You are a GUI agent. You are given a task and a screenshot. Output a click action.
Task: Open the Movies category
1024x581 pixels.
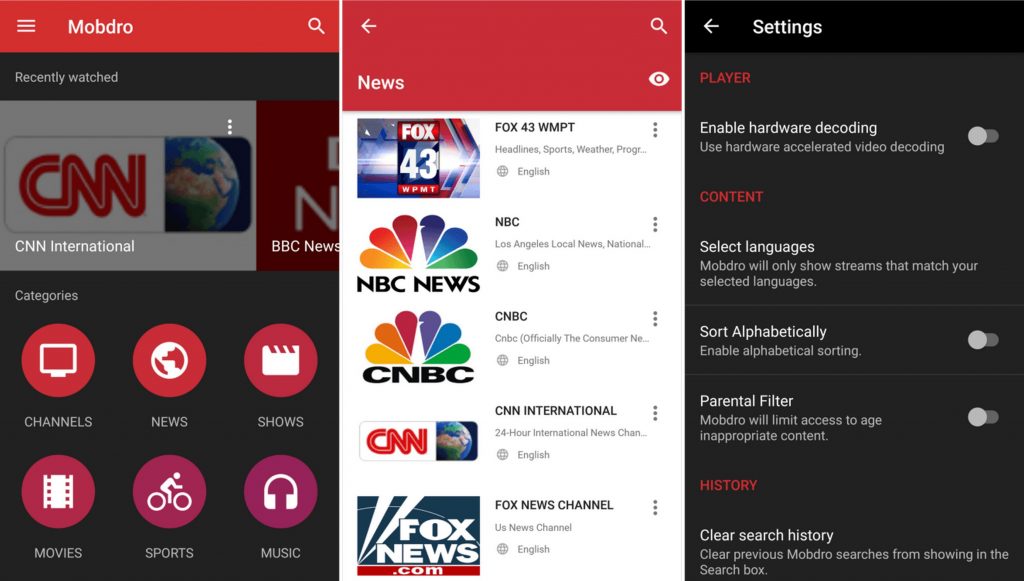point(58,492)
